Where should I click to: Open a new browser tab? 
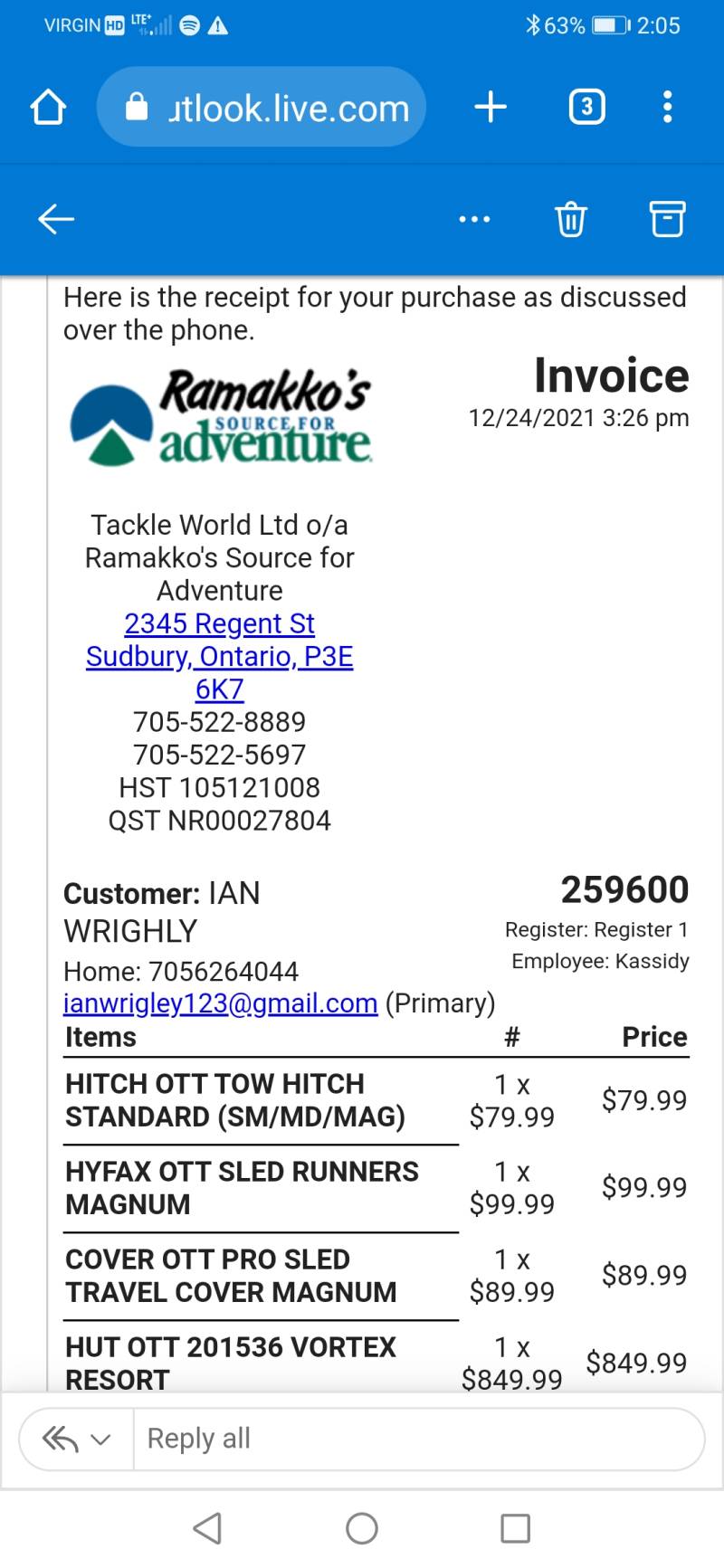pos(491,108)
